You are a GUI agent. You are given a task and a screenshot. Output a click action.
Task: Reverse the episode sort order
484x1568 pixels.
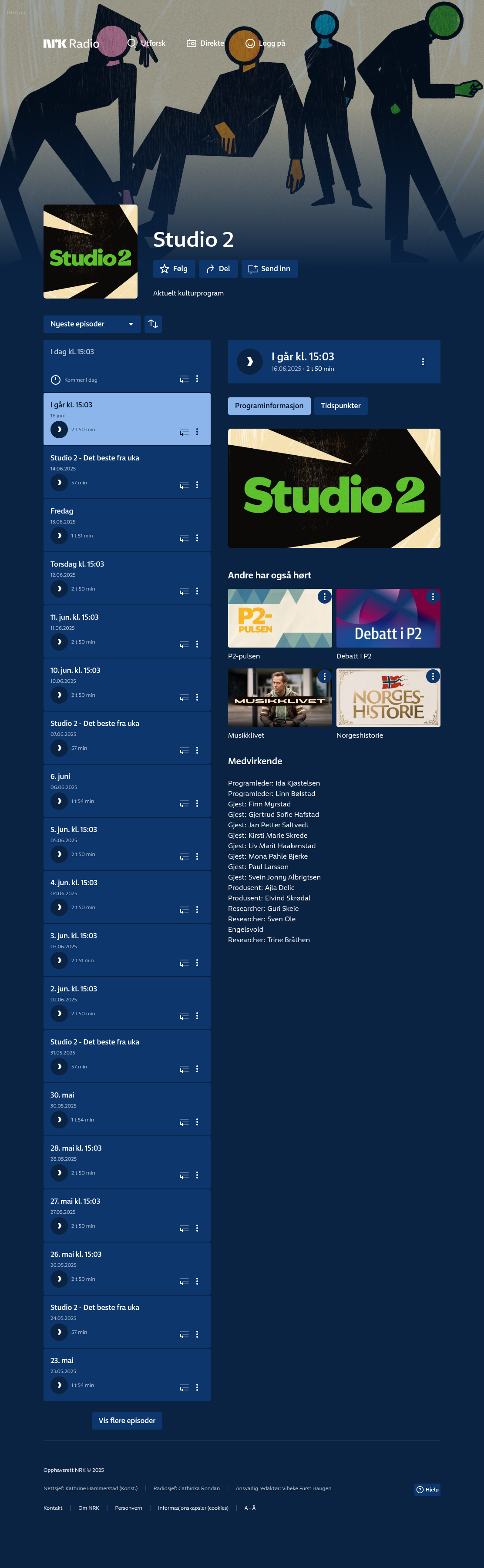[153, 324]
